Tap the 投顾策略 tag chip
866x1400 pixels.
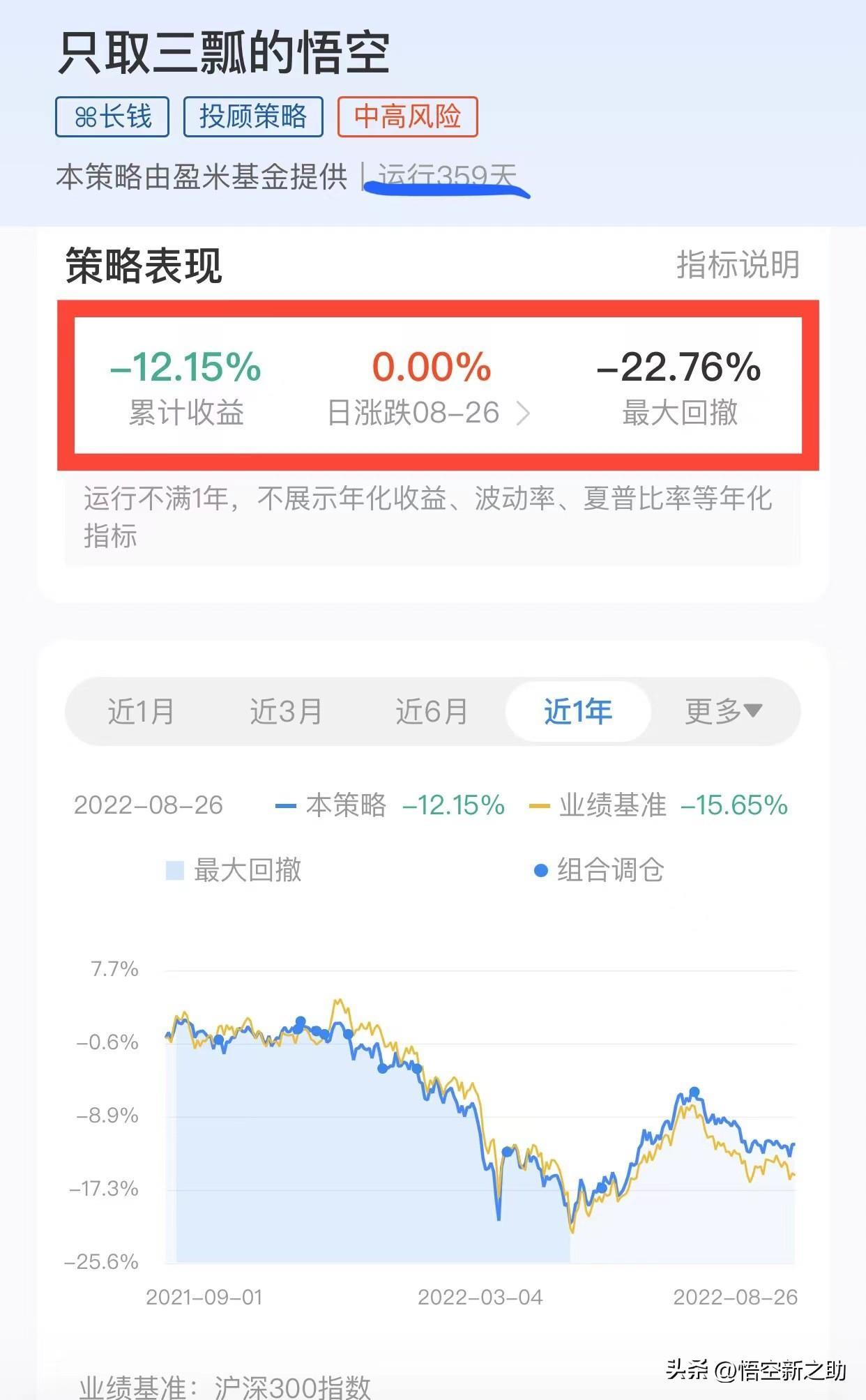click(253, 116)
